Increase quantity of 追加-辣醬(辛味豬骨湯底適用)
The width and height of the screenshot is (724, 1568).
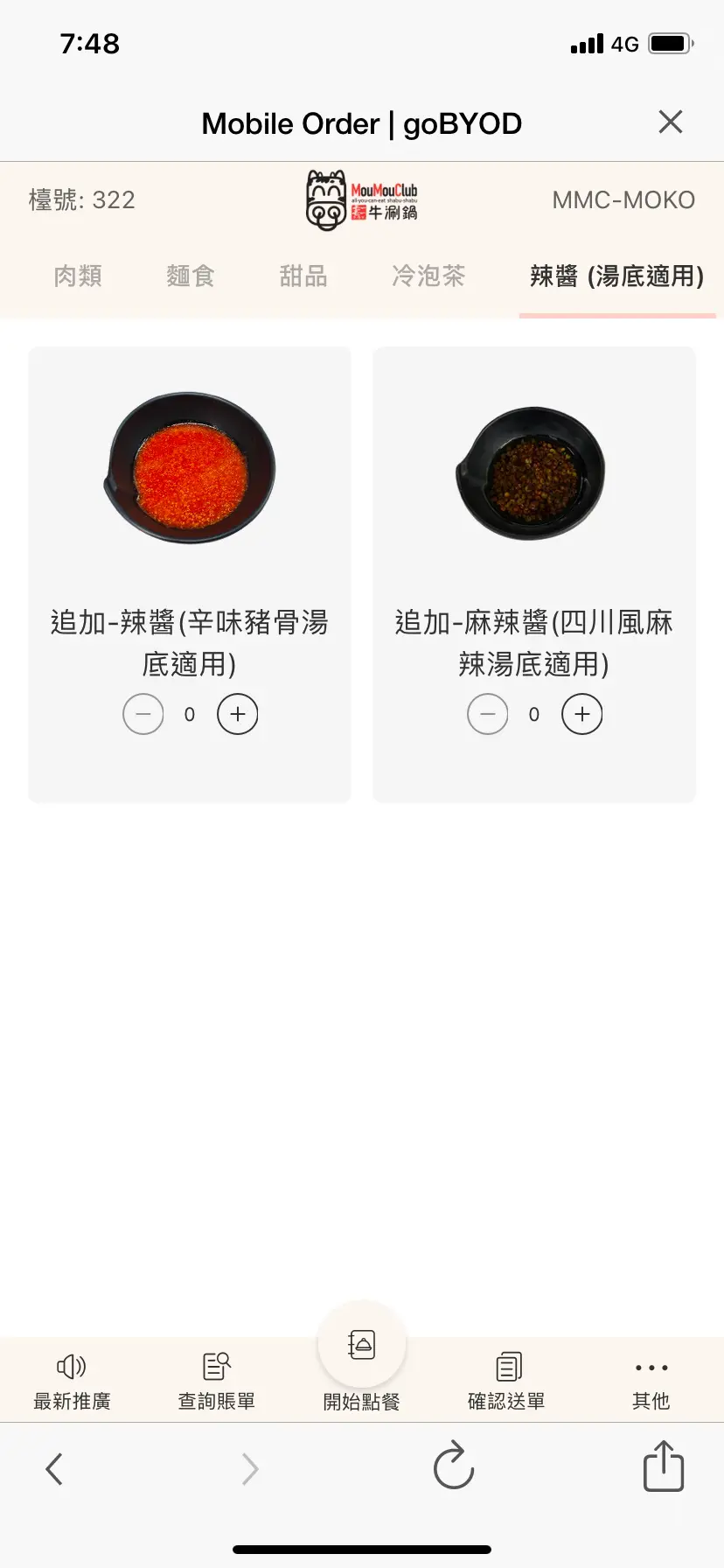[238, 714]
